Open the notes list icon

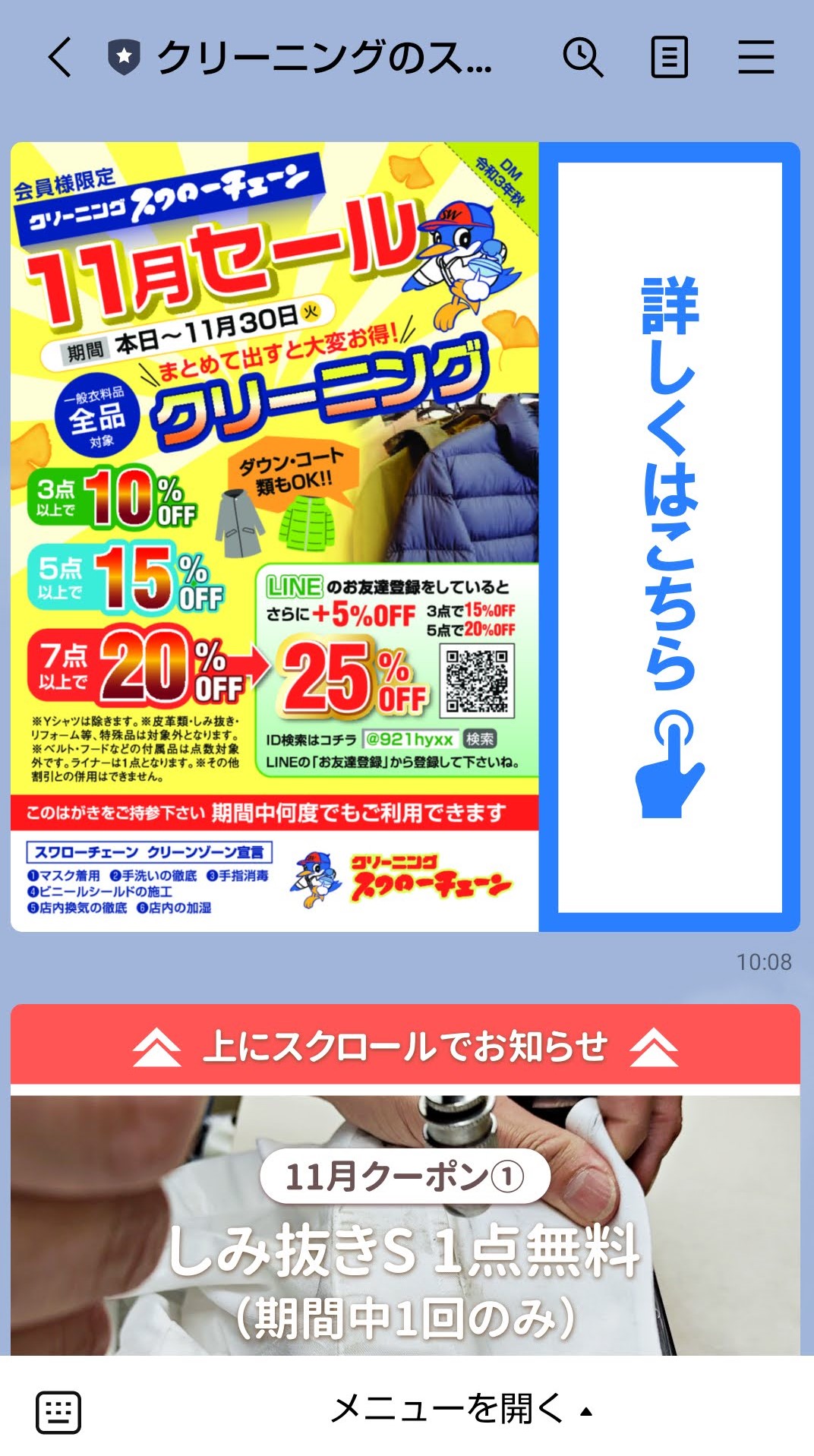click(669, 58)
